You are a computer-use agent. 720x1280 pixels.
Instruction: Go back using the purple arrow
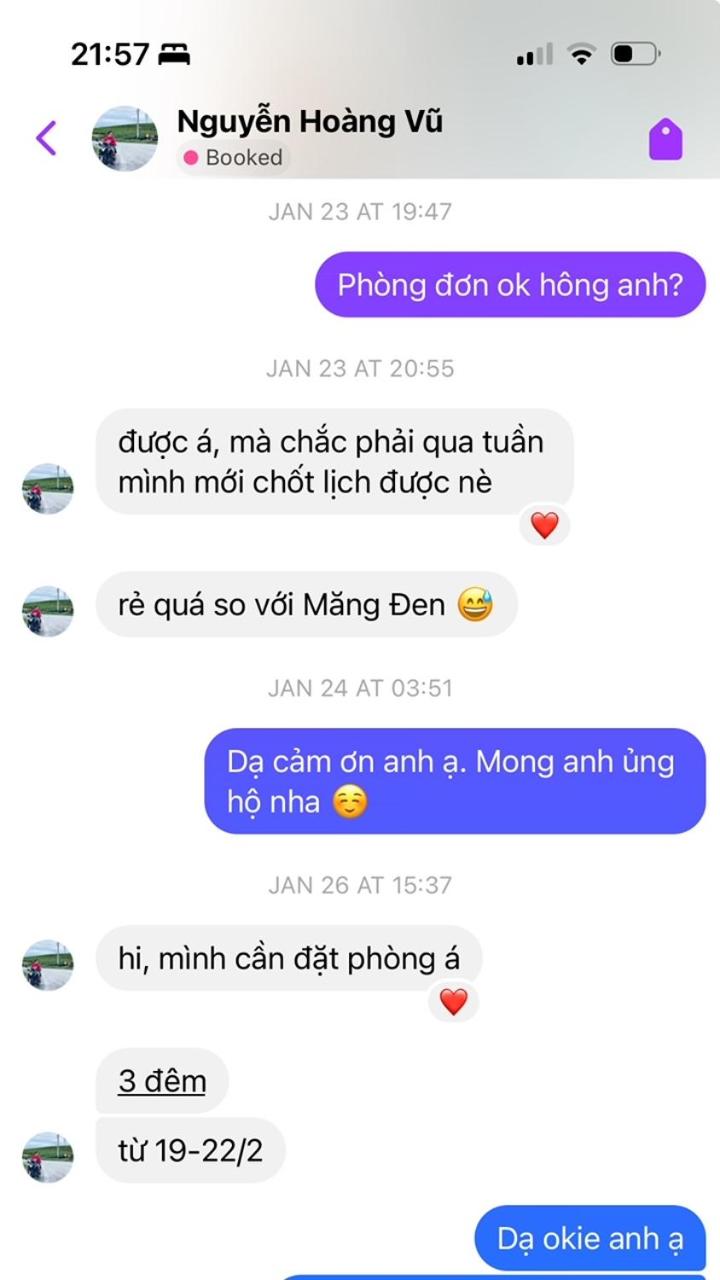point(46,138)
